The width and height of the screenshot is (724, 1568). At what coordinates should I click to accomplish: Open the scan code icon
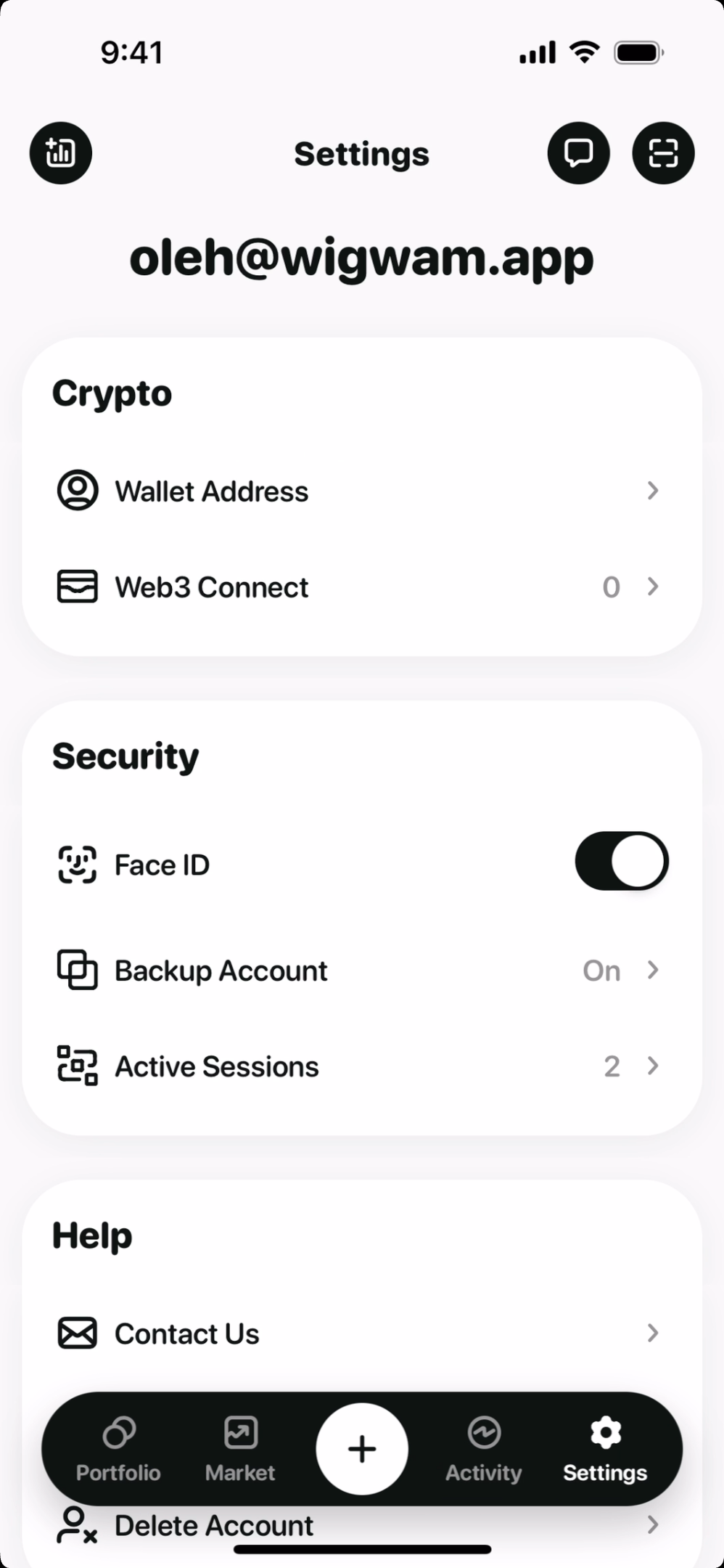tap(663, 153)
